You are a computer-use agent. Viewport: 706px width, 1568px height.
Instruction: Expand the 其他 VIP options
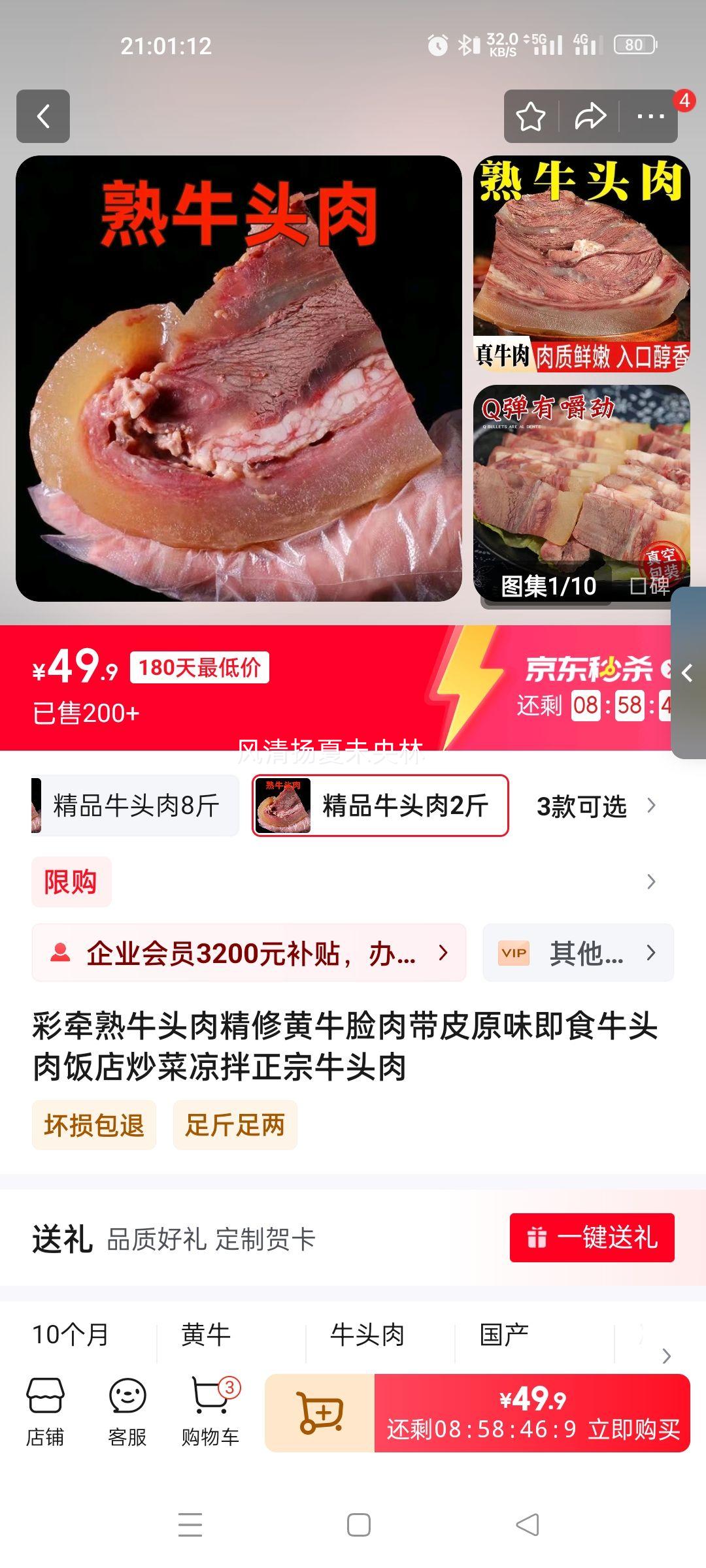(x=579, y=953)
